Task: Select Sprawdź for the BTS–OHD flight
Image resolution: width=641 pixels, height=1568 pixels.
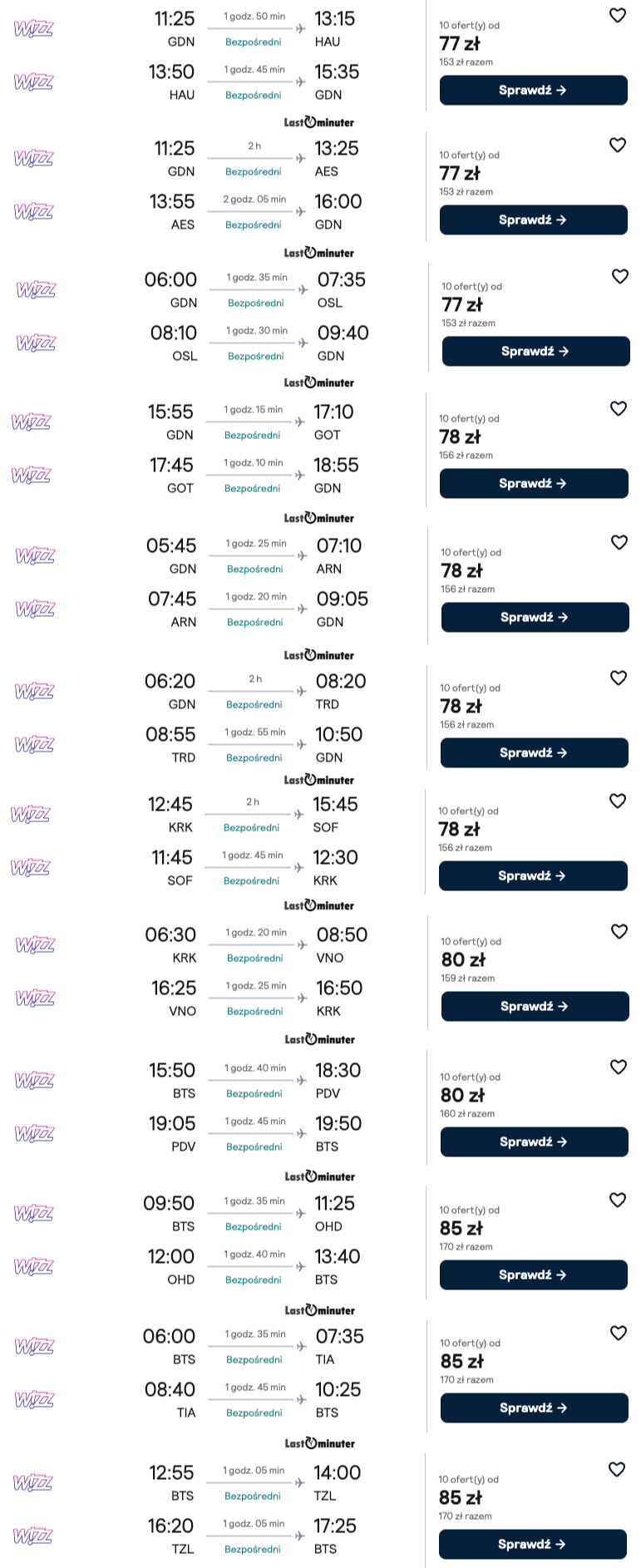Action: pos(533,1275)
